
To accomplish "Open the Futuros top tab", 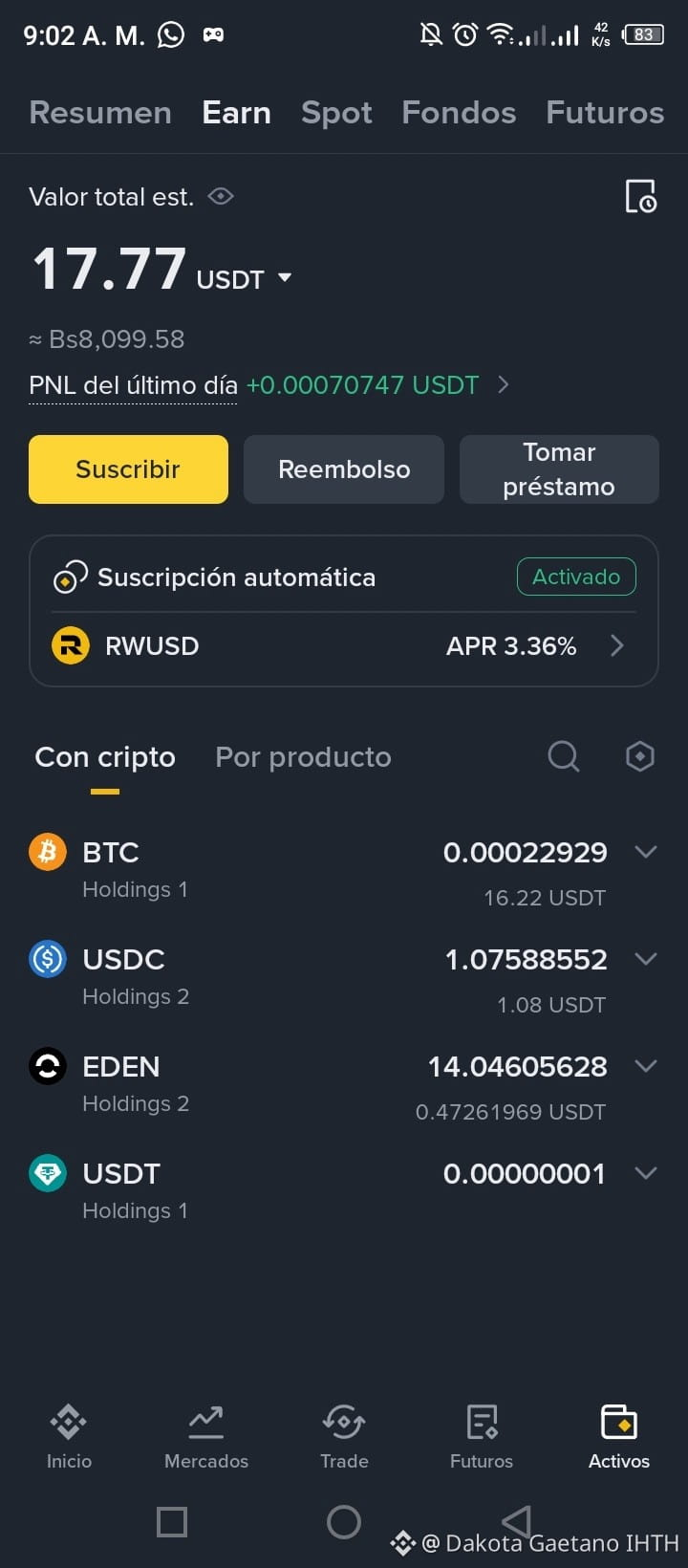I will click(x=605, y=113).
